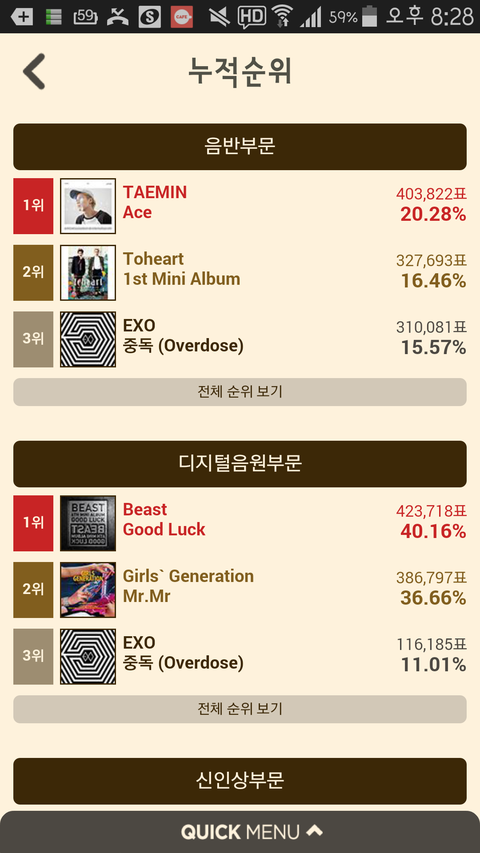View full ranking under 디지털음원부문

[x=239, y=709]
